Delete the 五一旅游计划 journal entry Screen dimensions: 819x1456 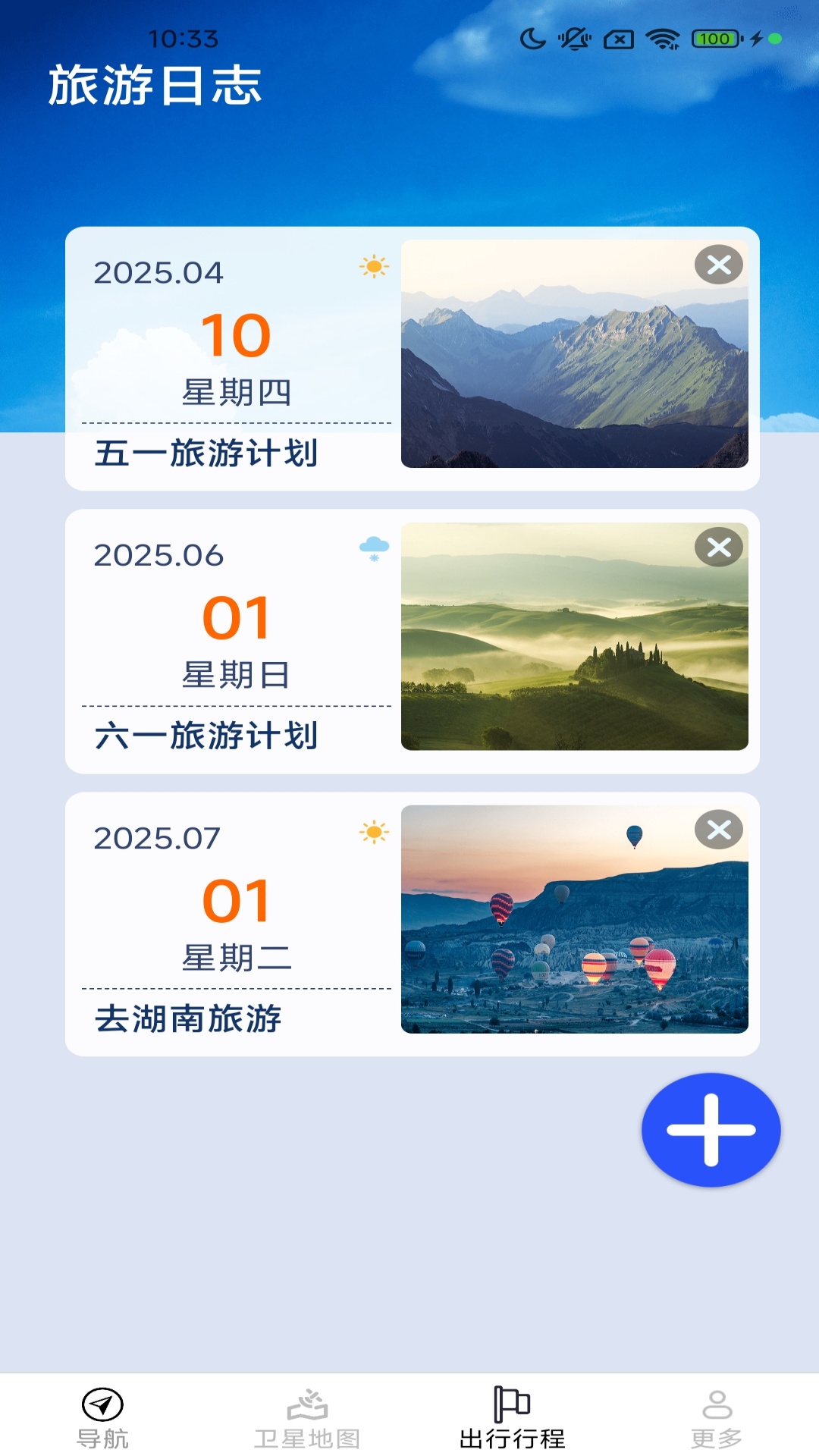718,265
